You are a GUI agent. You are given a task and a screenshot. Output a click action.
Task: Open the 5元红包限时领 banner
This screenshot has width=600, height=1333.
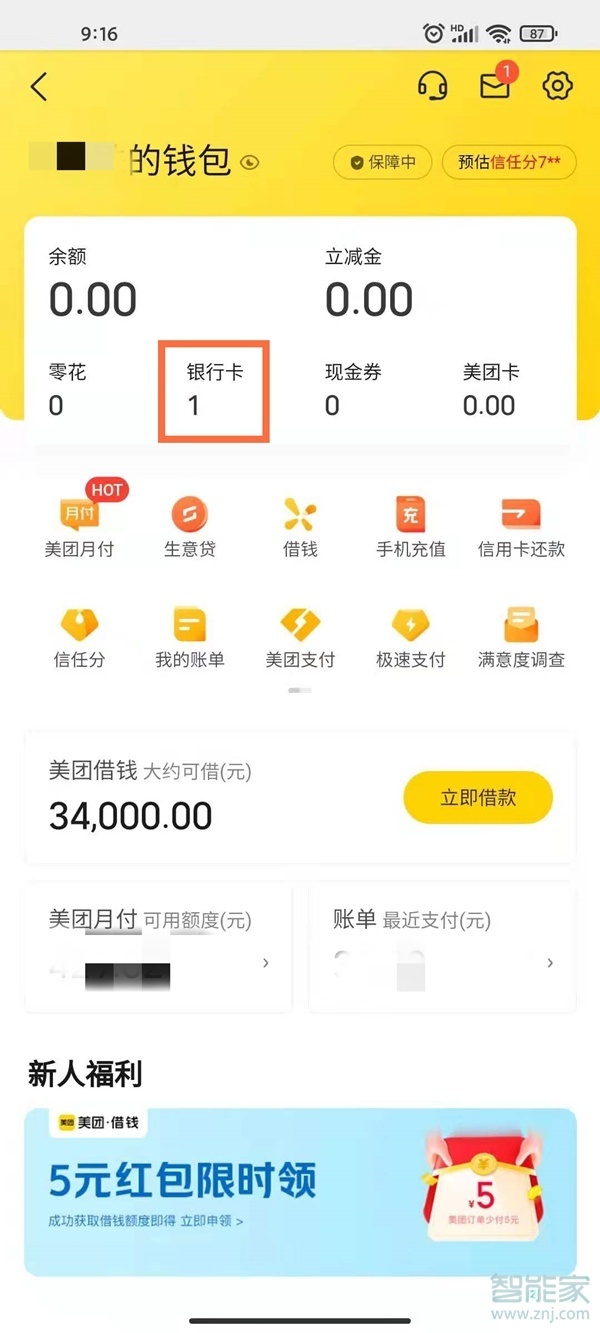pyautogui.click(x=300, y=1192)
